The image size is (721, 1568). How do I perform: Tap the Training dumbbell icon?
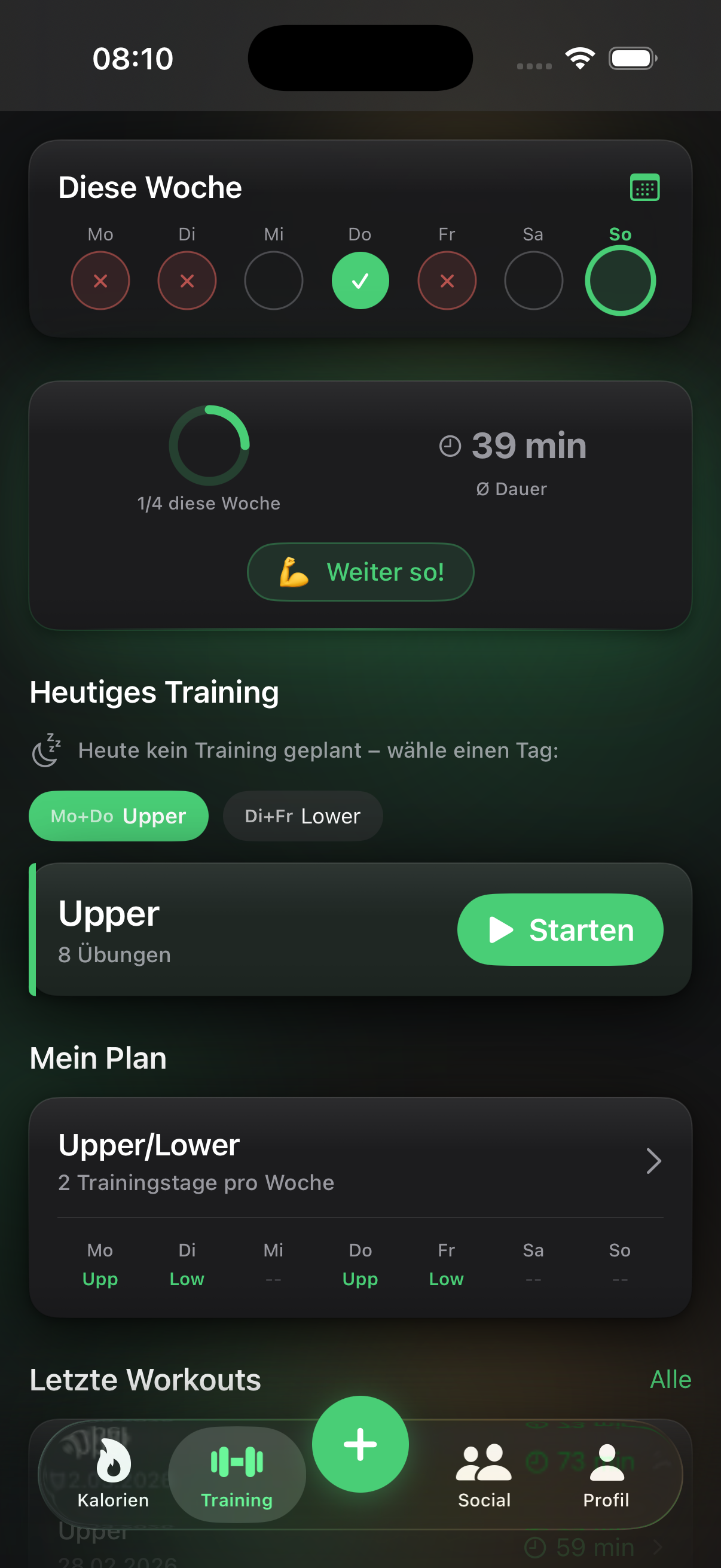pos(237,1462)
